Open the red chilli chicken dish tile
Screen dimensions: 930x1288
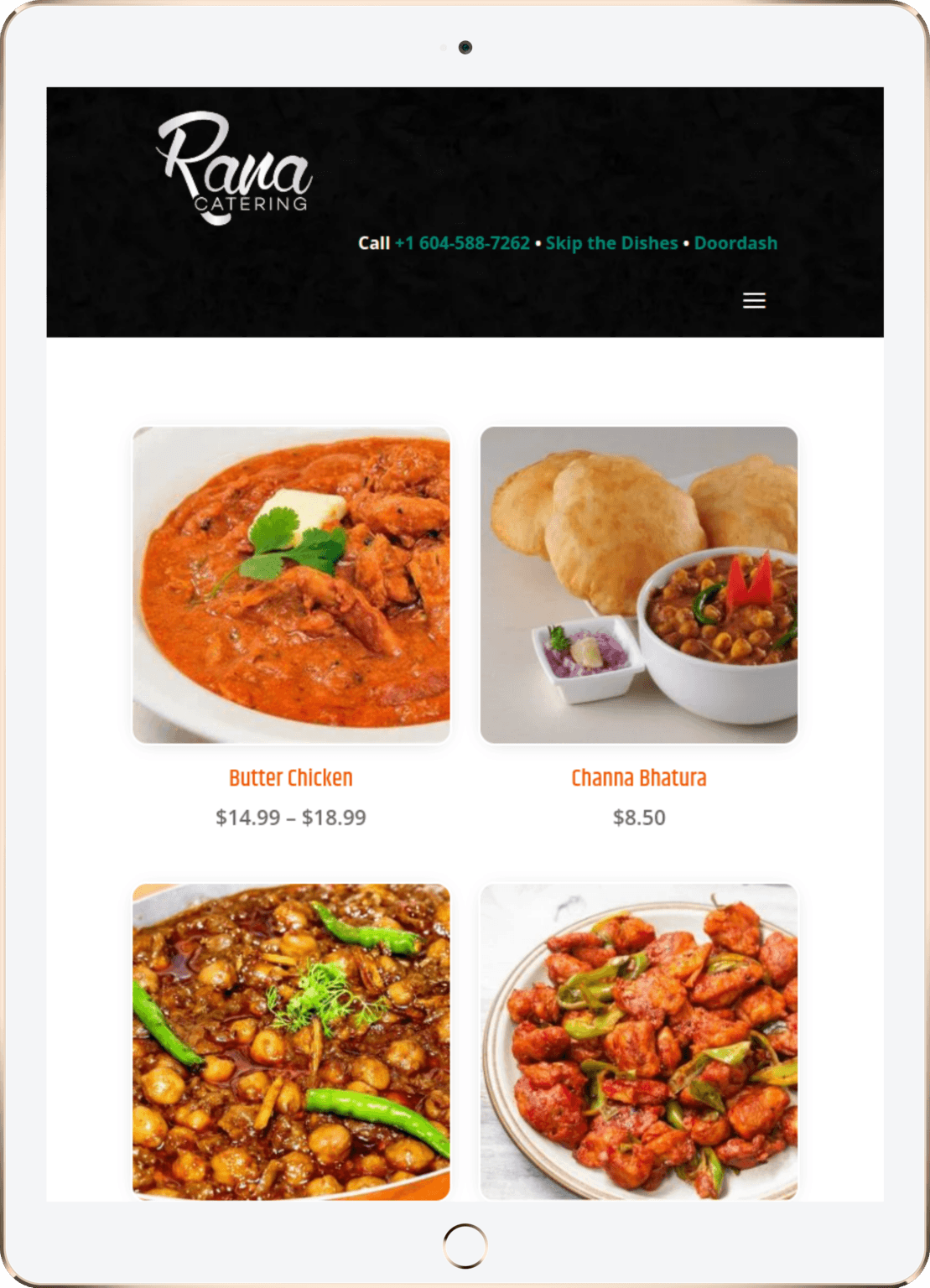click(638, 1041)
